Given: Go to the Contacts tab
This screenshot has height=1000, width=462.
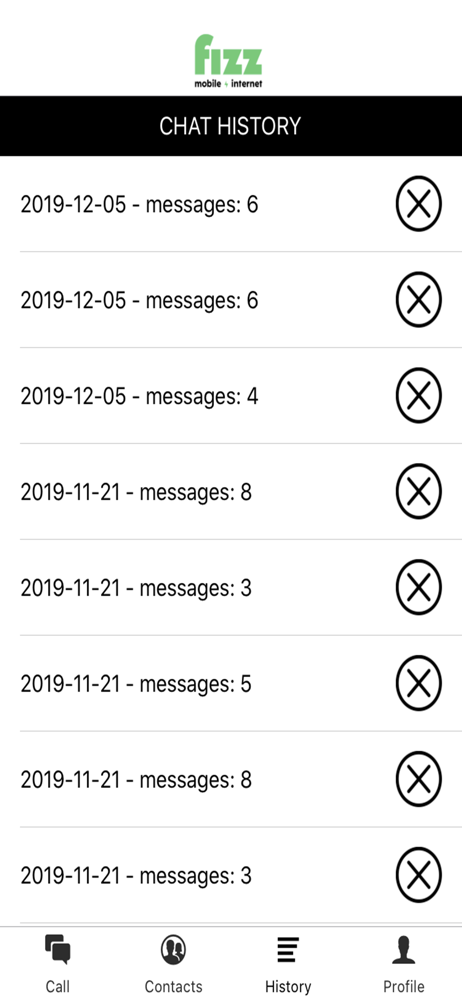Looking at the screenshot, I should [x=174, y=964].
